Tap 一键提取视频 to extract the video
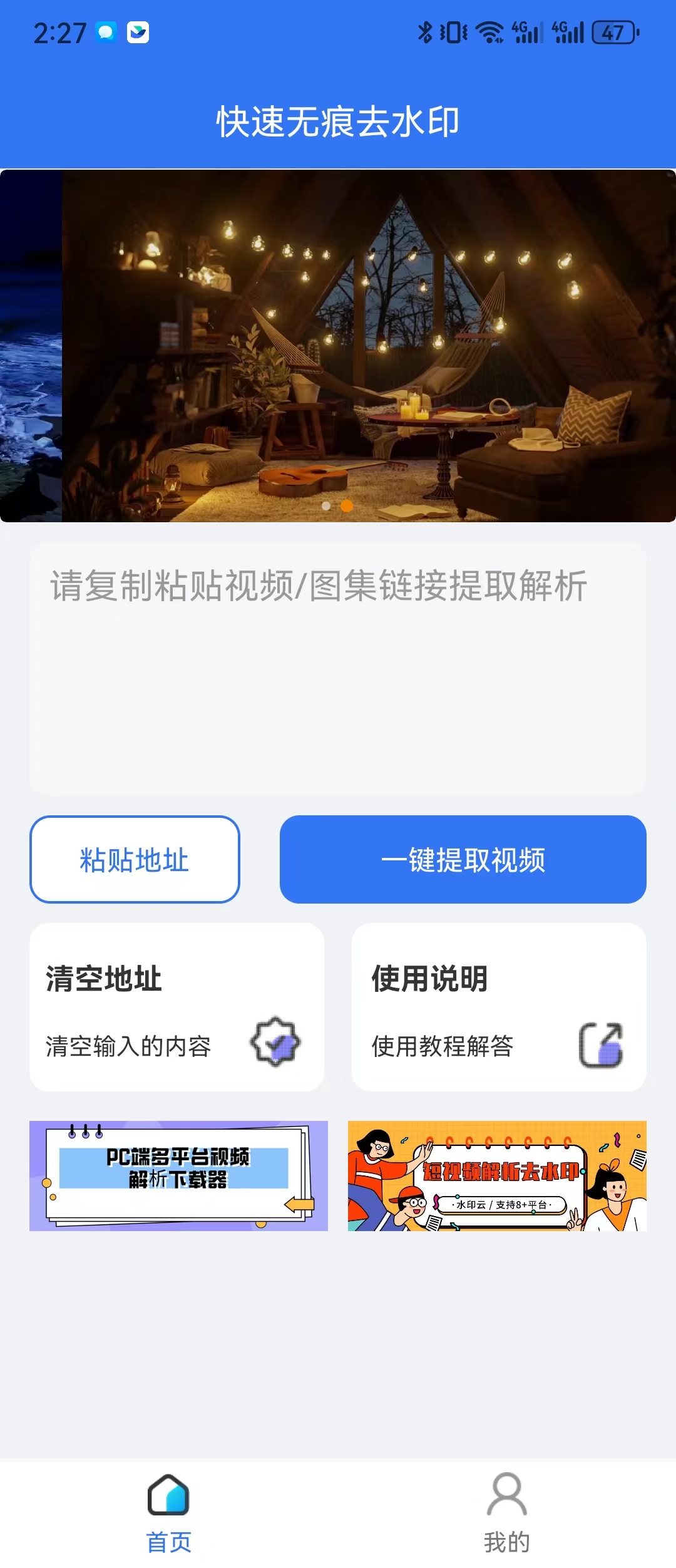676x1568 pixels. coord(463,860)
